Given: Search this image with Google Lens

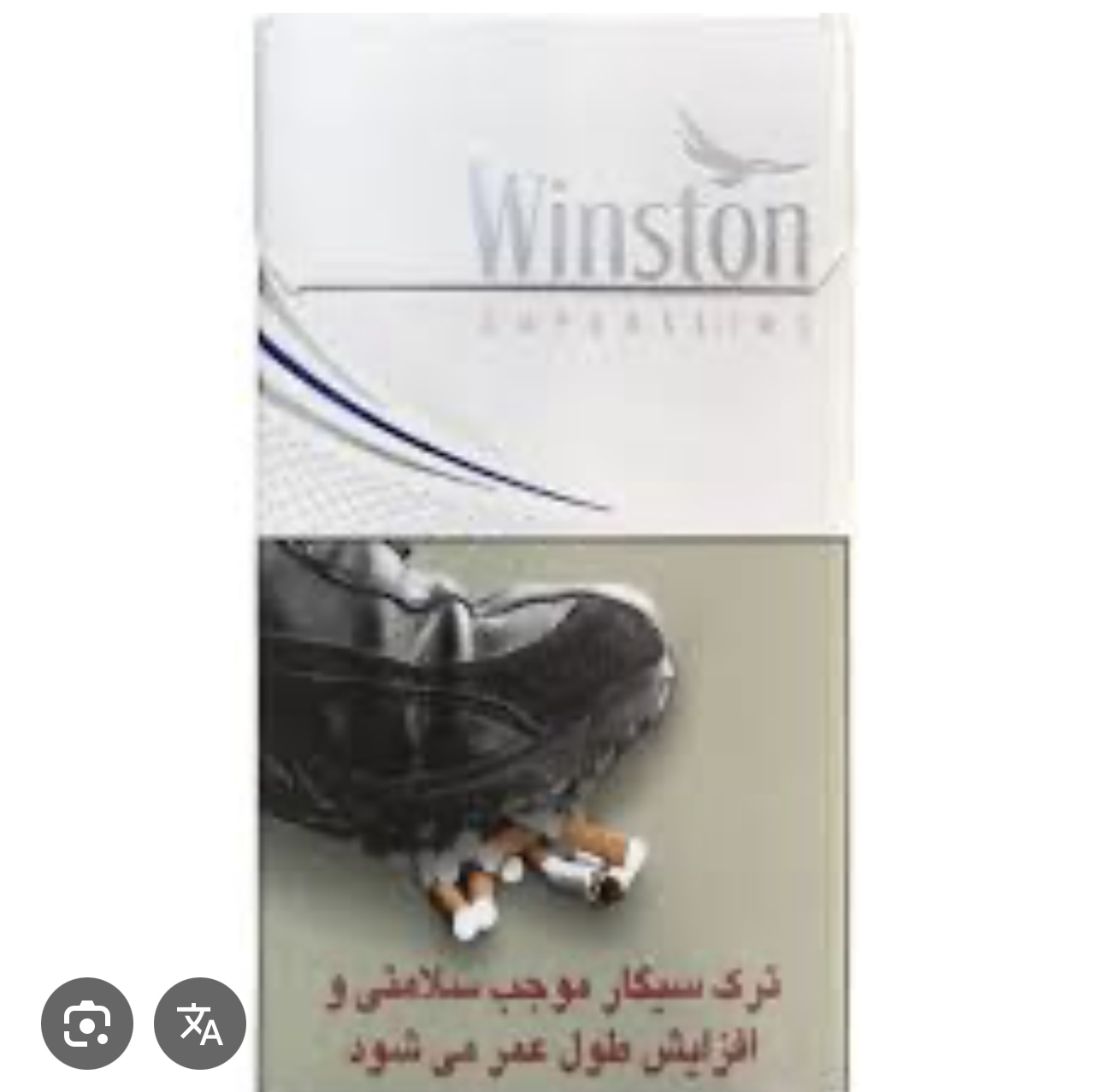Looking at the screenshot, I should pyautogui.click(x=86, y=1023).
